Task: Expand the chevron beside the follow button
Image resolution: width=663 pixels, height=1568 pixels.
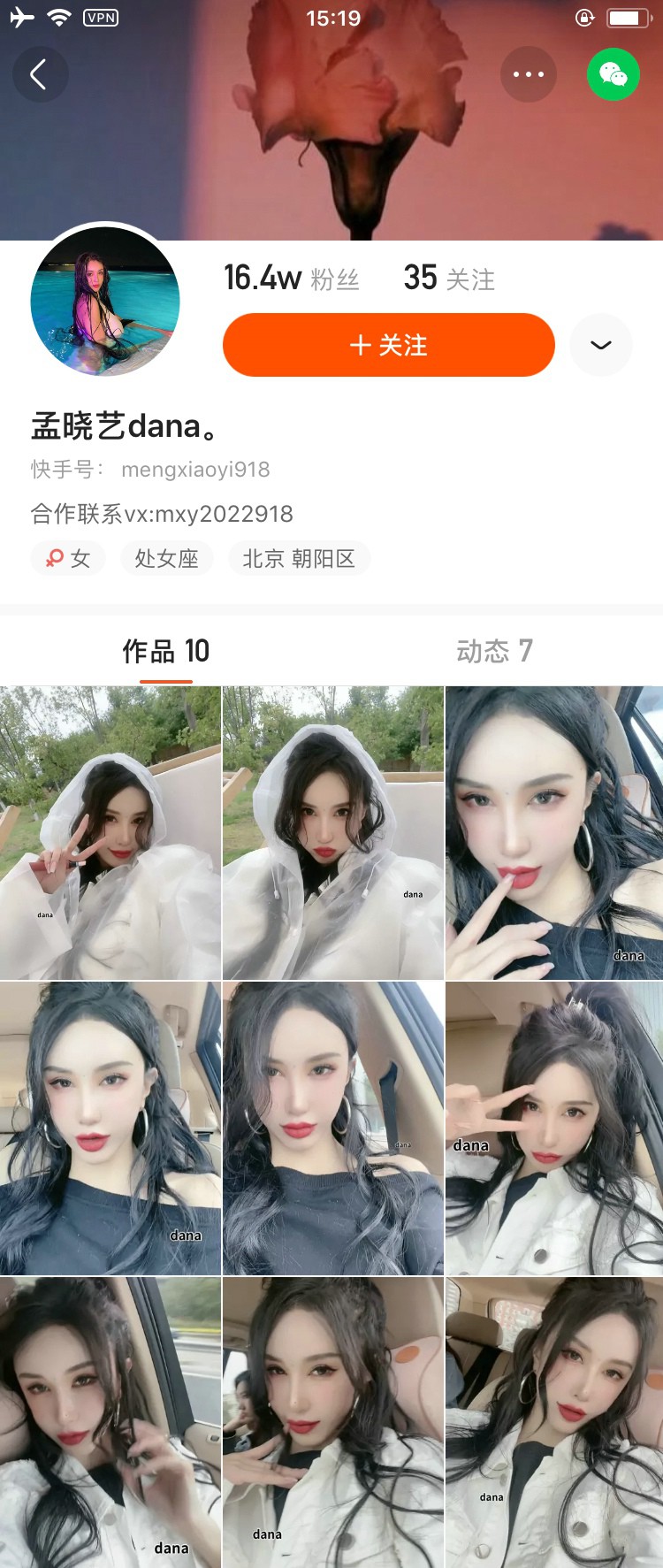Action: click(x=601, y=345)
